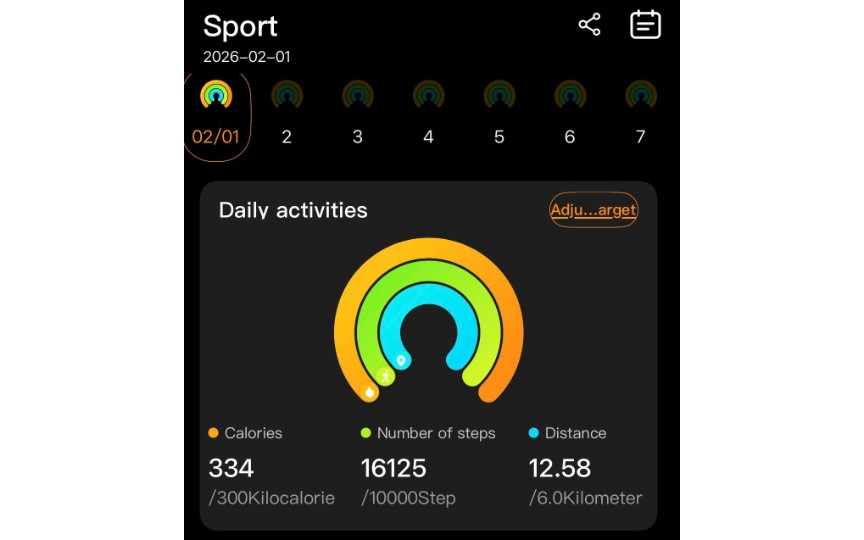This screenshot has width=864, height=540.
Task: Open the calendar date picker
Action: coord(646,25)
